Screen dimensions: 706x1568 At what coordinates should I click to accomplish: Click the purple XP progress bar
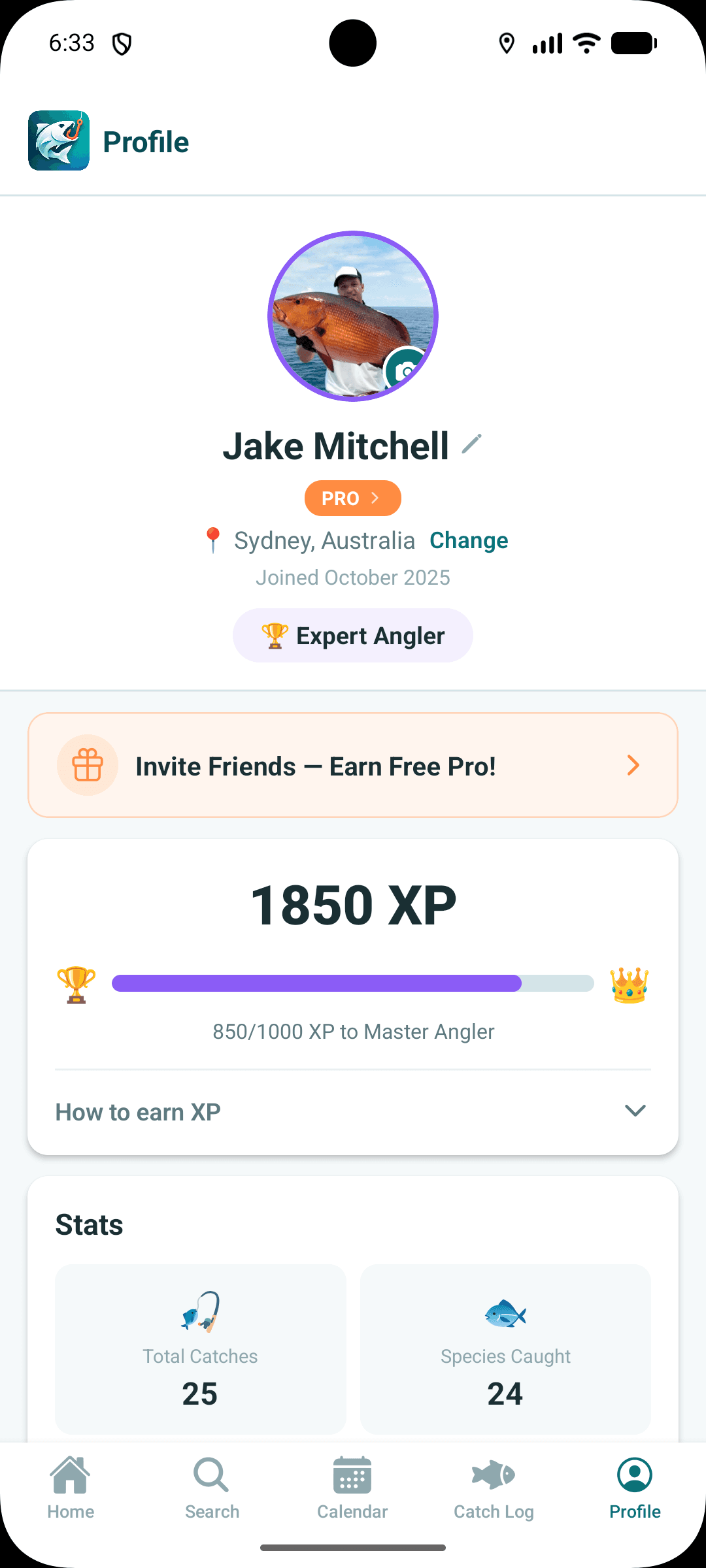pos(316,983)
